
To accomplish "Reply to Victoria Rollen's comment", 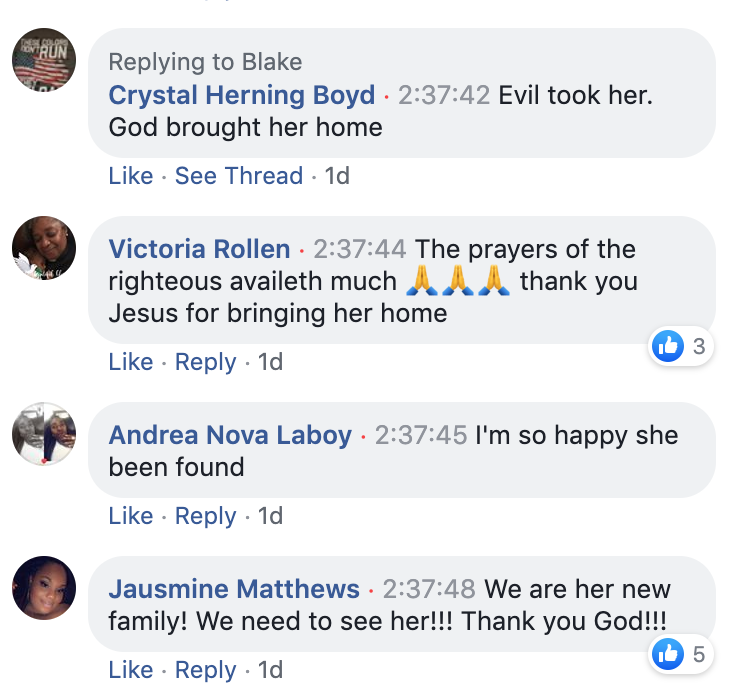I will [x=205, y=363].
